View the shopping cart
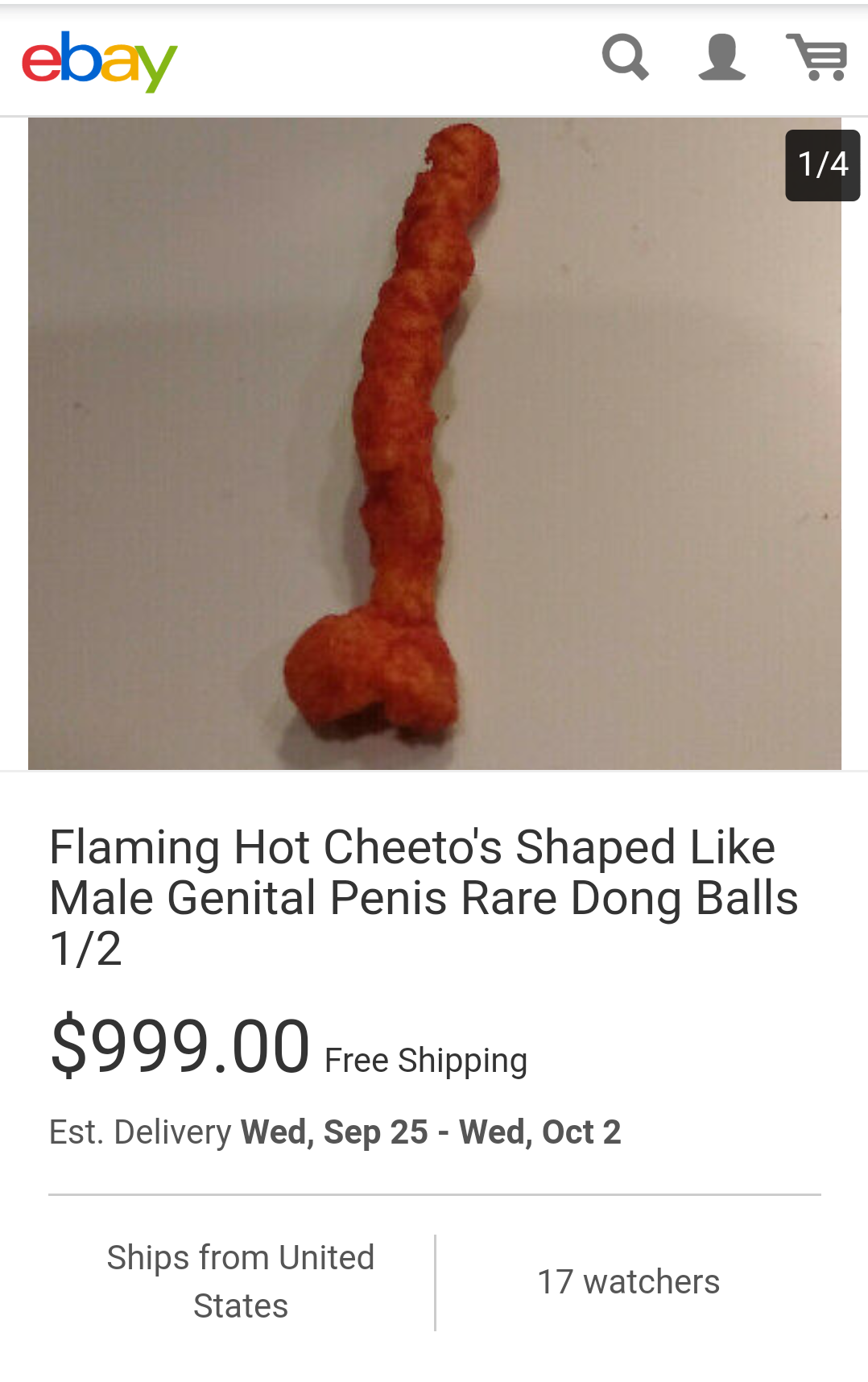 click(816, 57)
